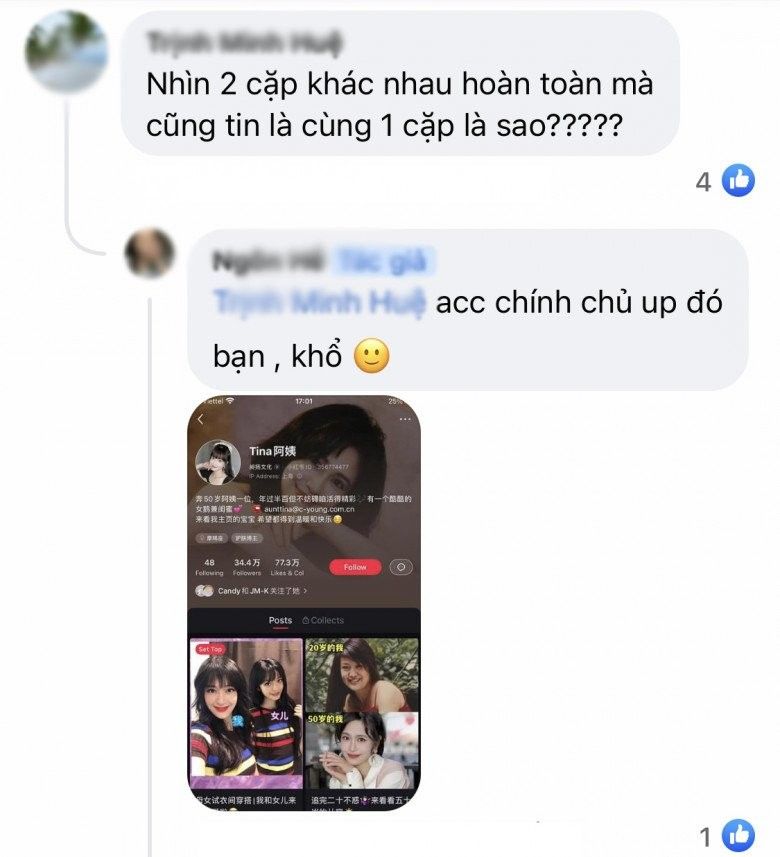
Task: Open the top commenter's profile picture
Action: (66, 53)
